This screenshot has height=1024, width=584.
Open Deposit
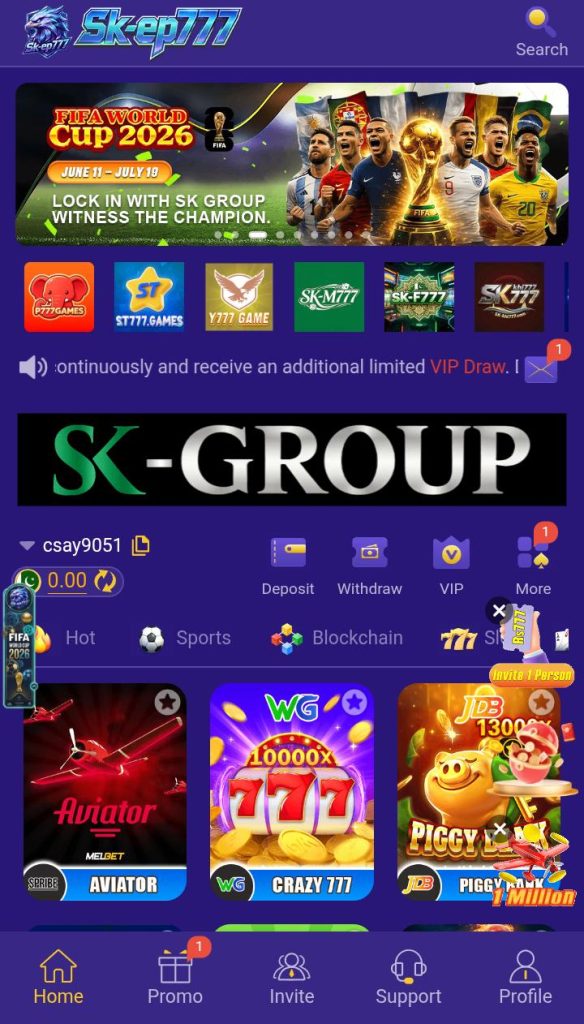click(x=288, y=566)
